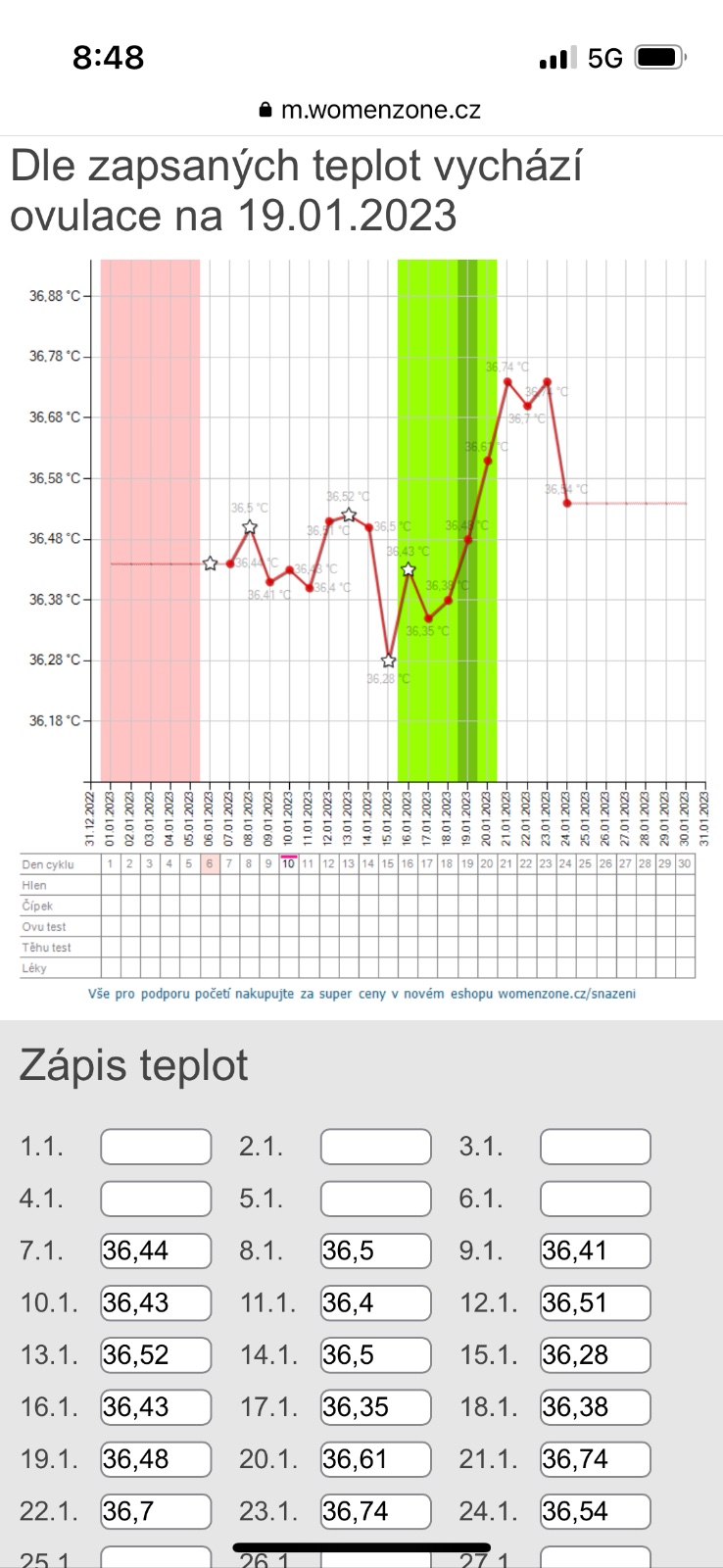Focus the 17.1. field with 36,35
This screenshot has width=723, height=1568.
[375, 1406]
